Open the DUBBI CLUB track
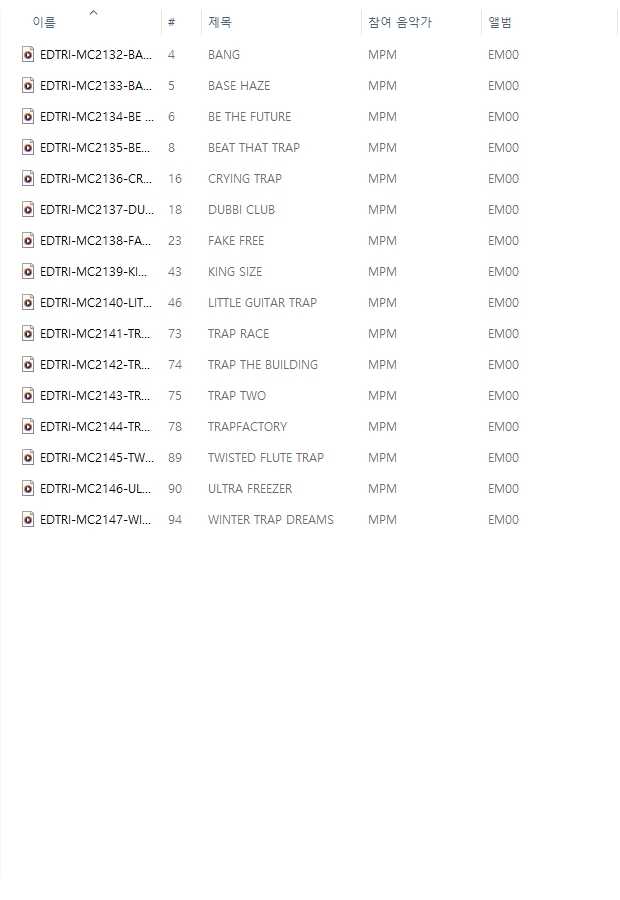This screenshot has width=620, height=900. [95, 210]
